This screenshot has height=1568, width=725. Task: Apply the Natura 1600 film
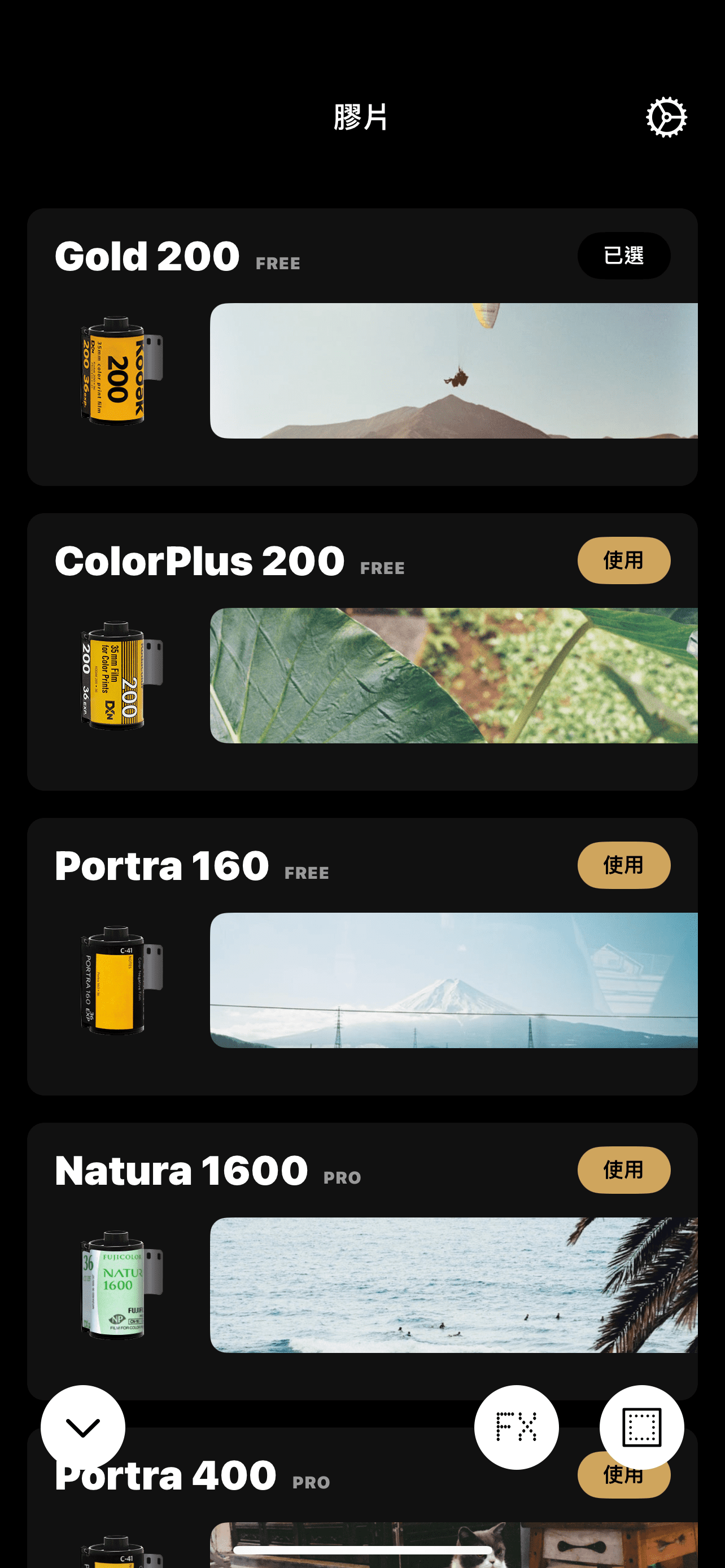click(623, 1170)
